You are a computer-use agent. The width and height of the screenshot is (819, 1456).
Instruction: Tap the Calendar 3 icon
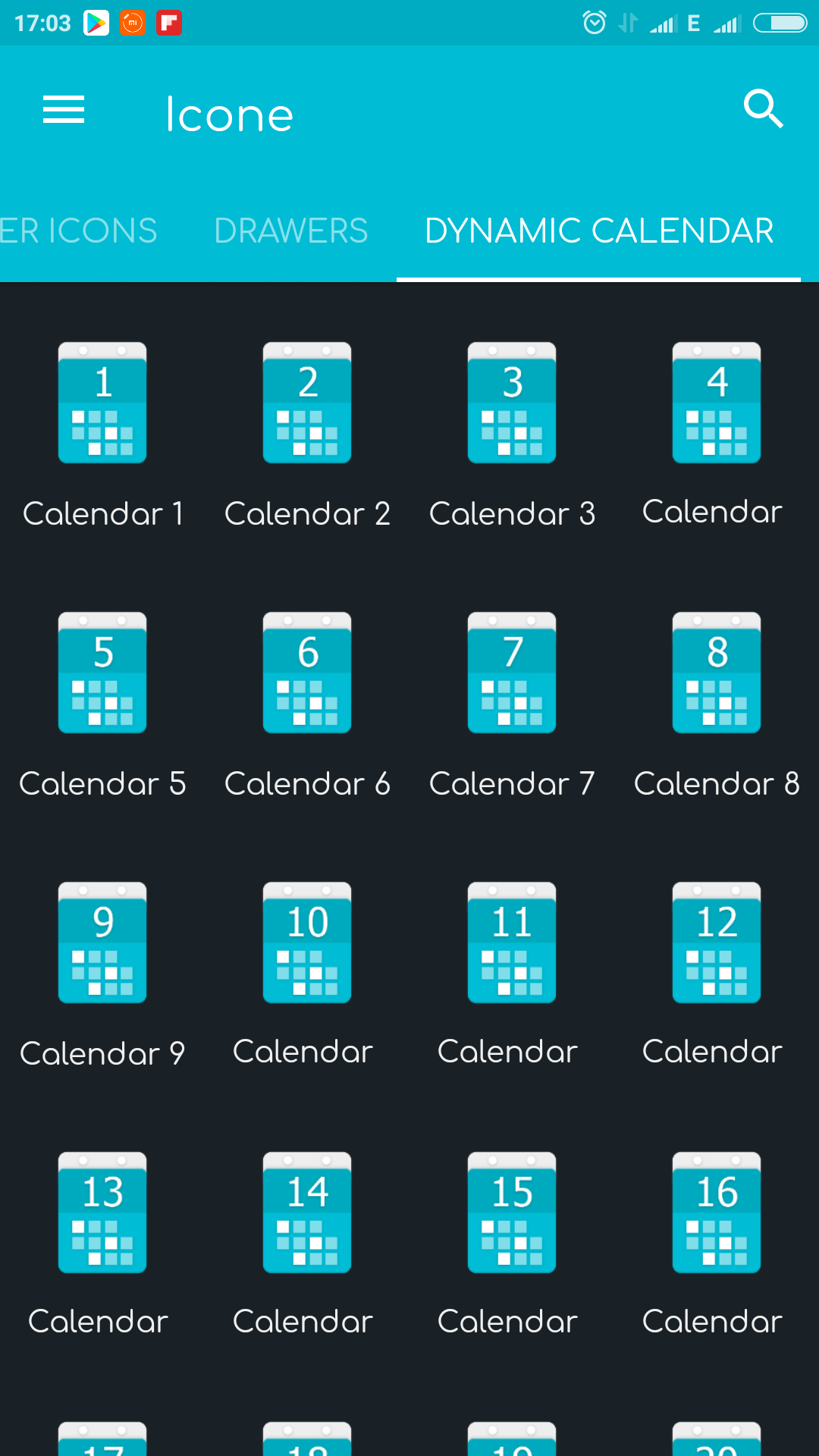512,403
